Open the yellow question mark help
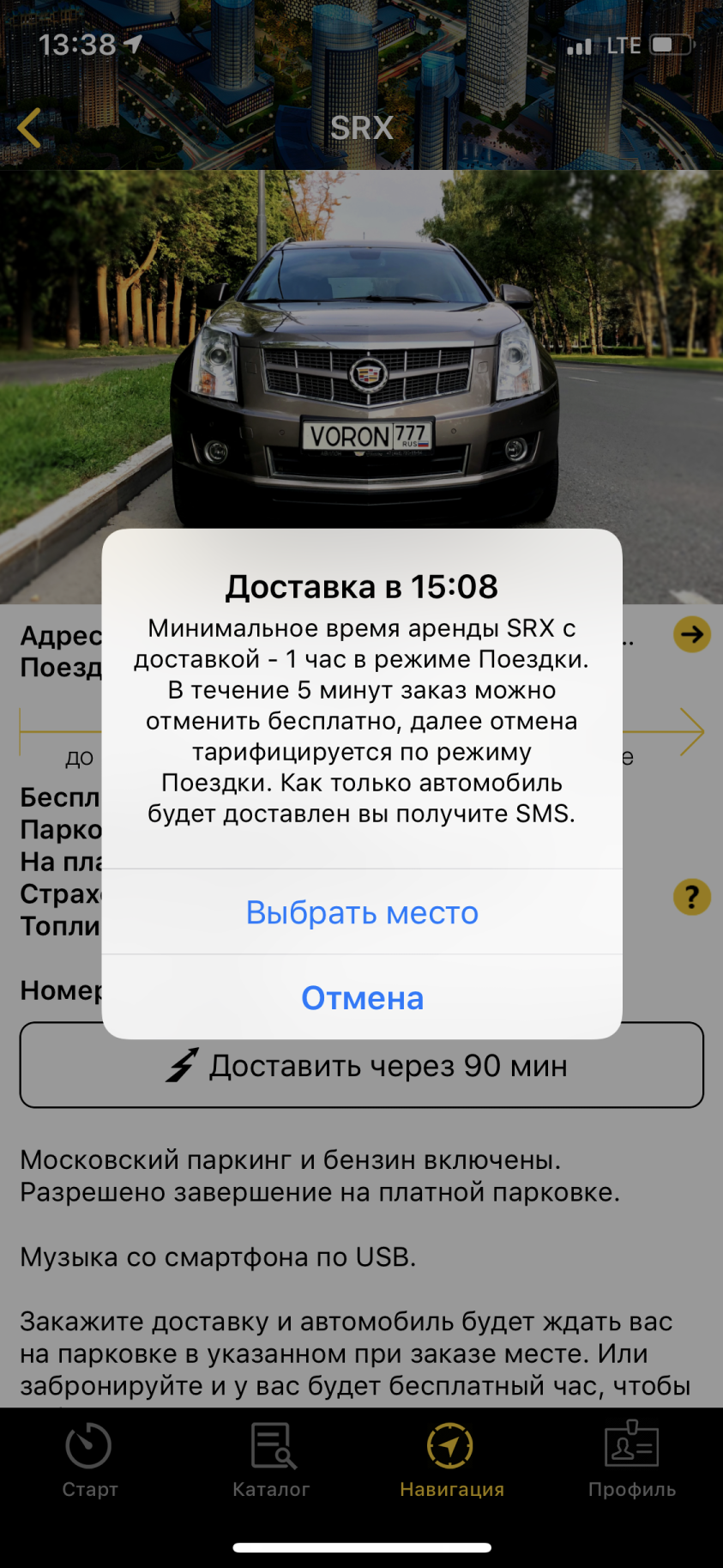 point(691,897)
